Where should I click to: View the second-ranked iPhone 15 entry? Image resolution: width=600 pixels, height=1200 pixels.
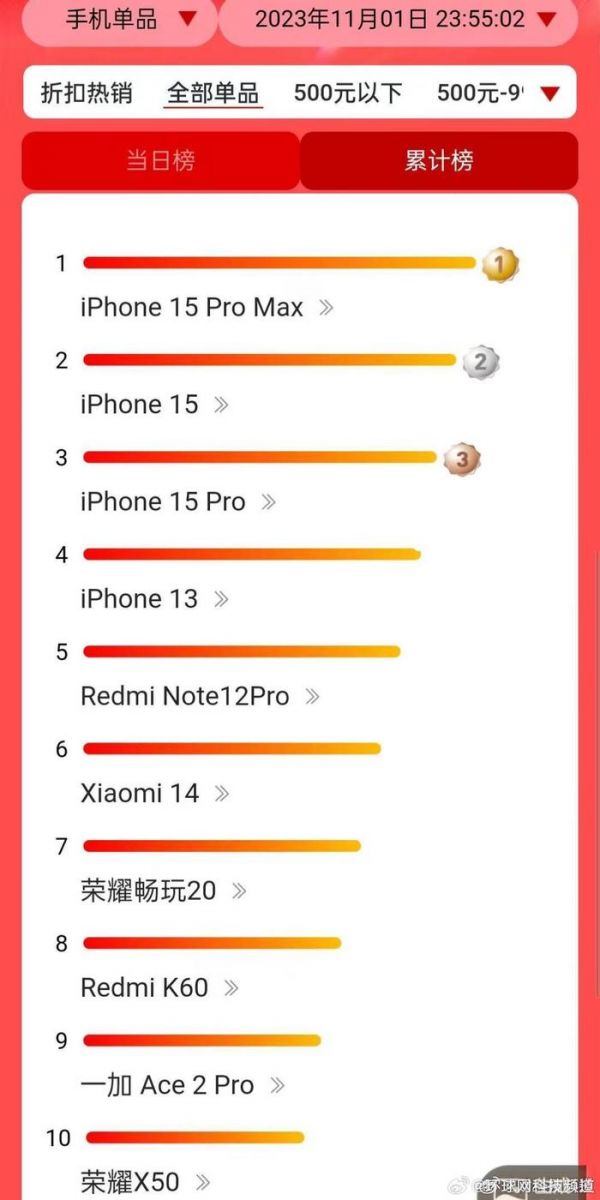[x=154, y=405]
